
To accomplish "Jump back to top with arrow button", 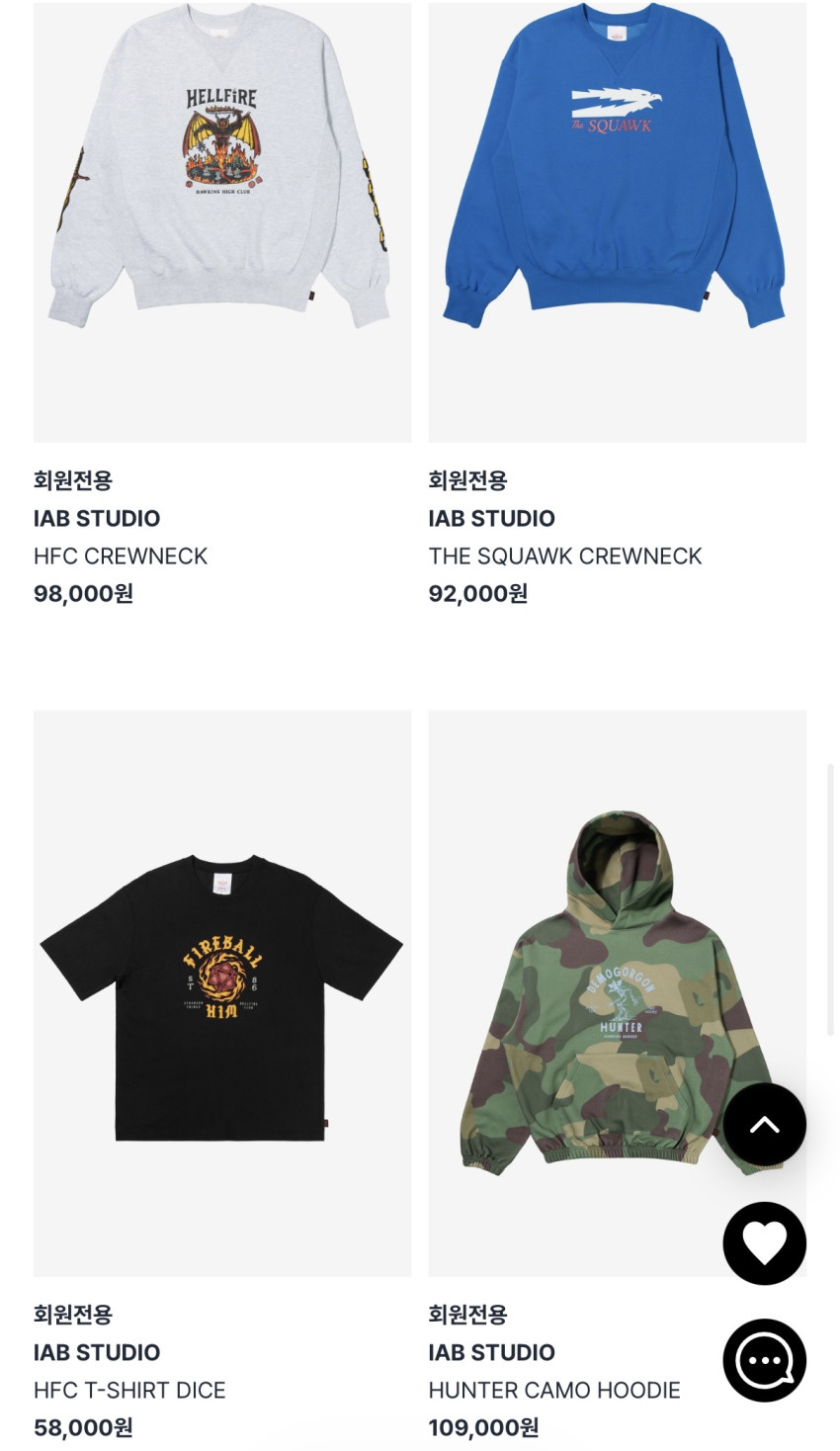I will [x=764, y=1125].
